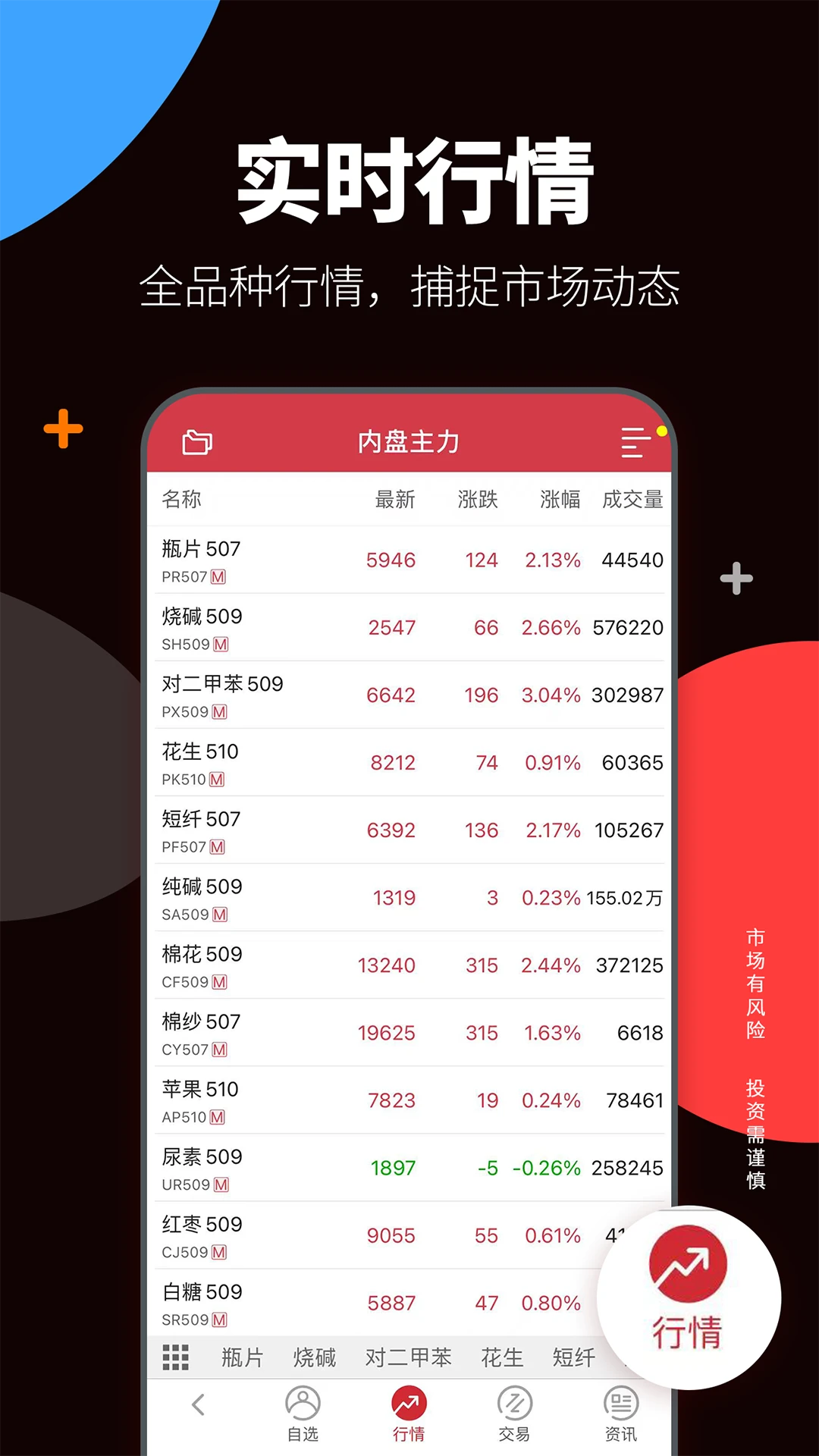819x1456 pixels.
Task: Open the 交易 trading icon
Action: pyautogui.click(x=514, y=1404)
